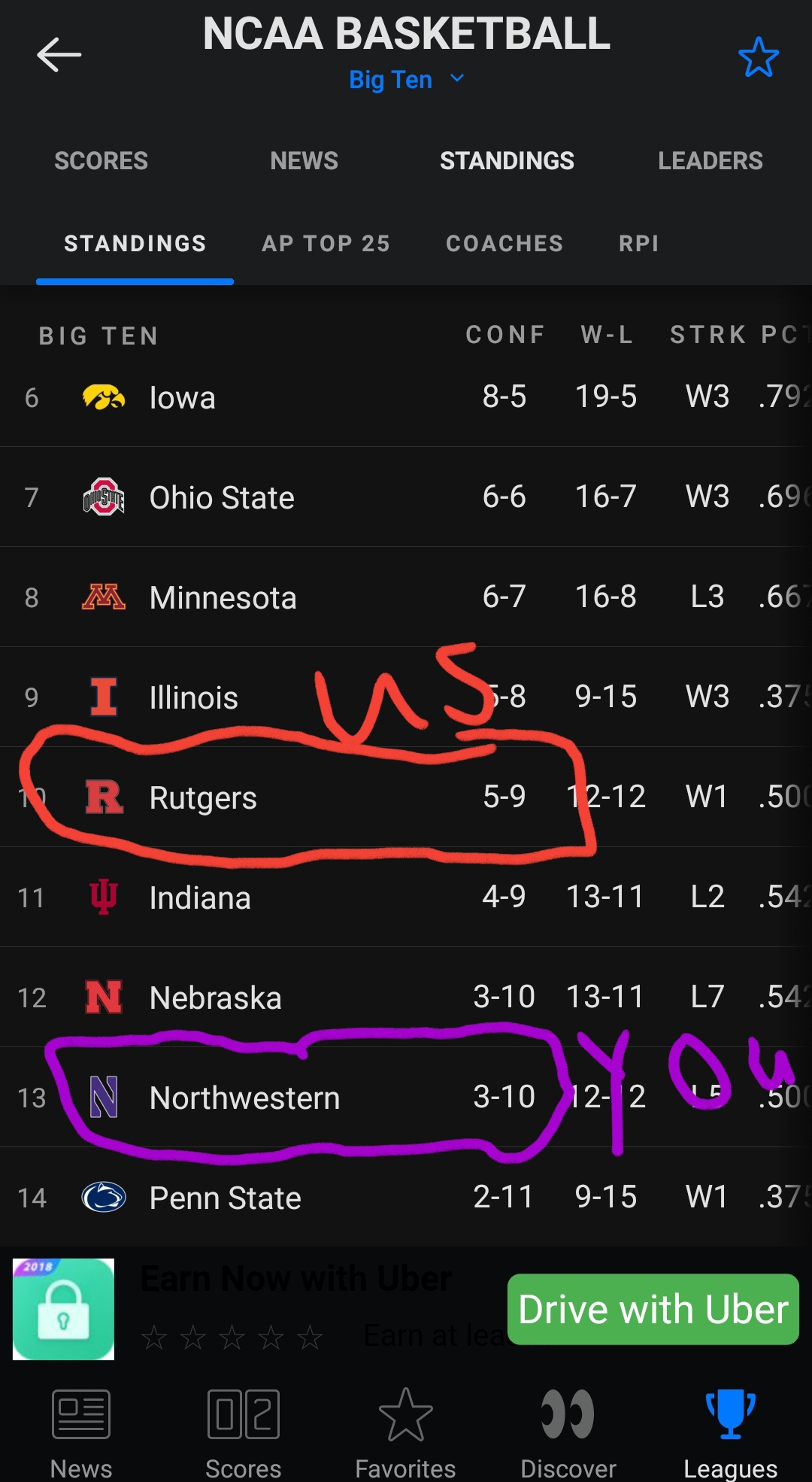Switch to the Leaders tab
Image resolution: width=812 pixels, height=1482 pixels.
(x=710, y=160)
